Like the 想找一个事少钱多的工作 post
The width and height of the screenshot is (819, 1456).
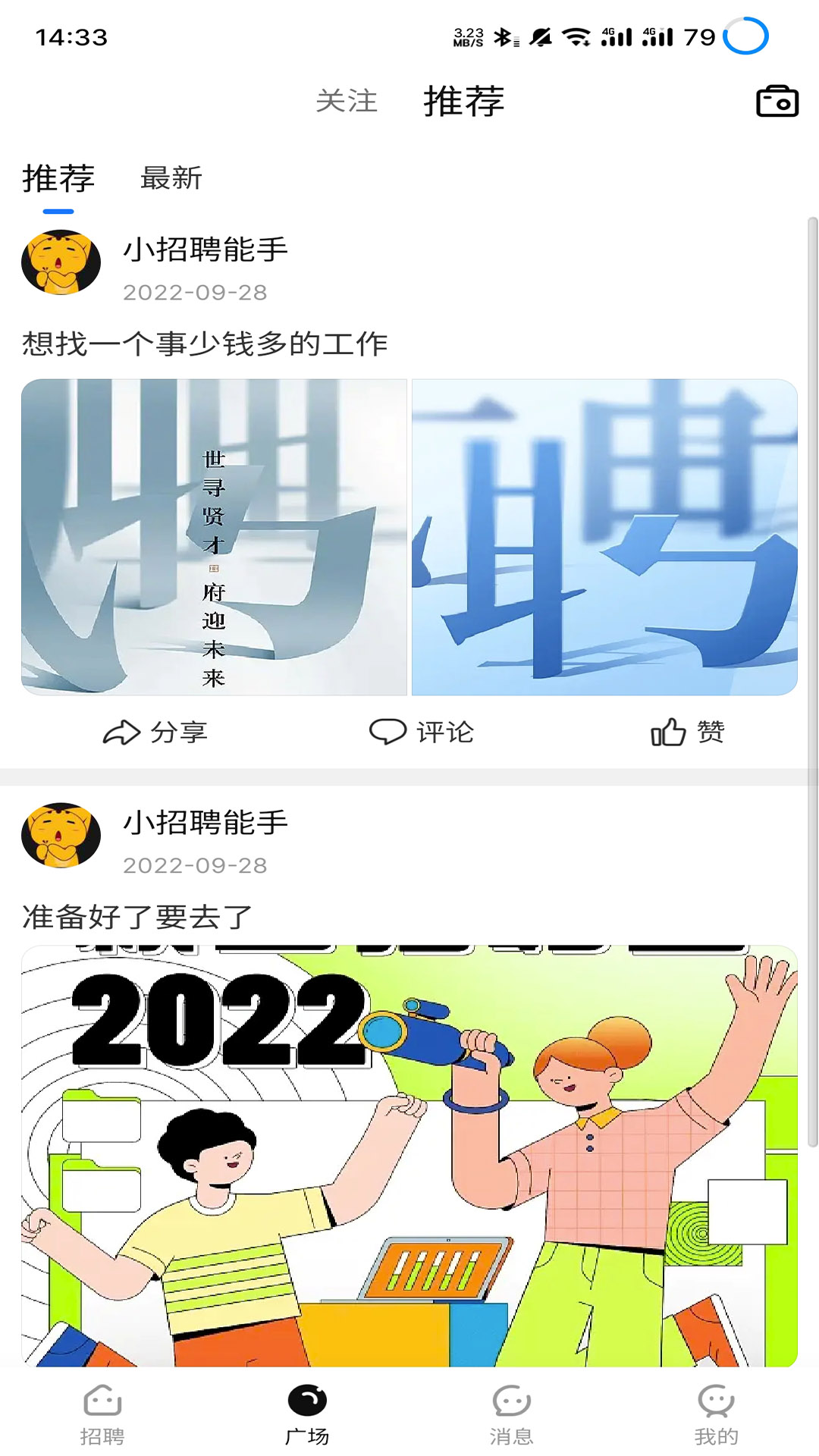[x=688, y=732]
